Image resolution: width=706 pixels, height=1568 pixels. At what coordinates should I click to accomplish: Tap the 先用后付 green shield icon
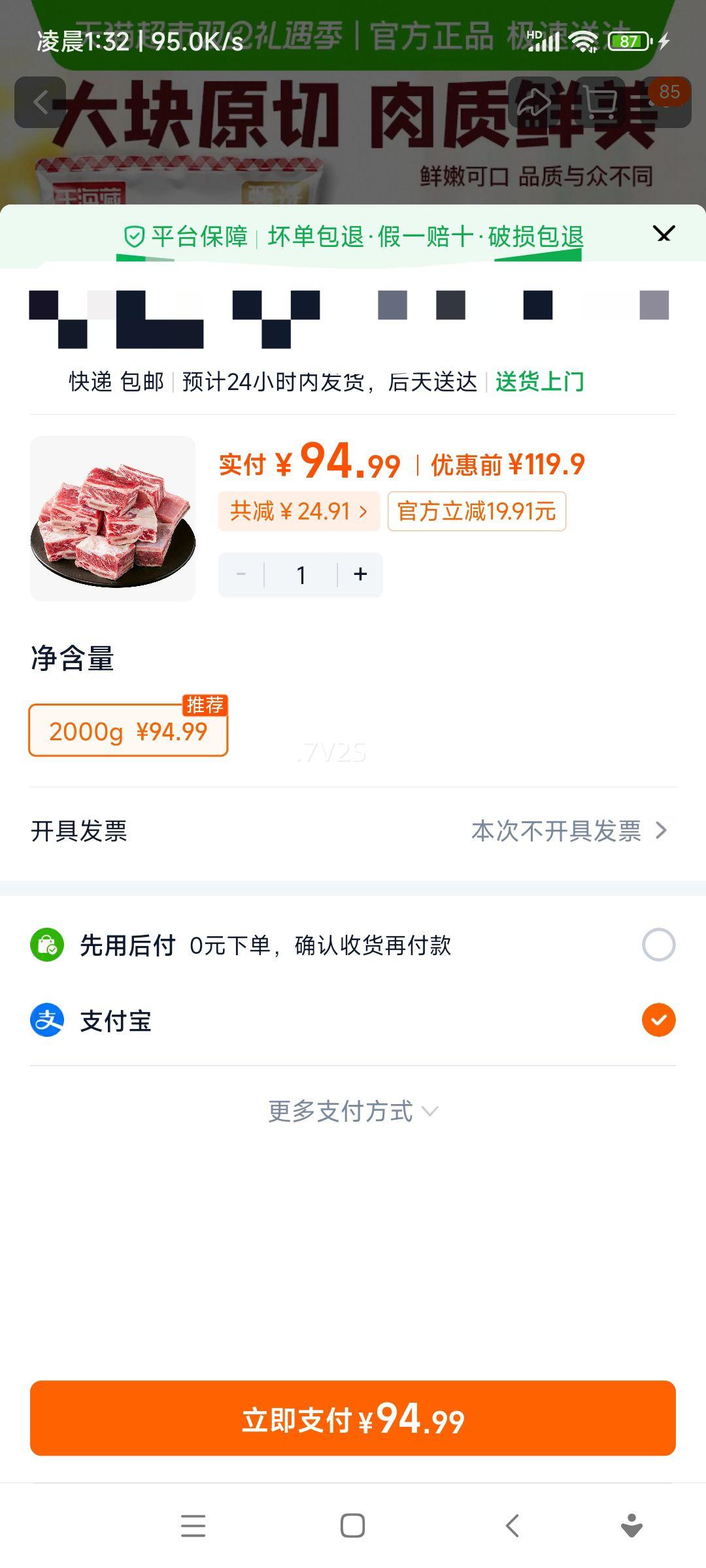46,945
